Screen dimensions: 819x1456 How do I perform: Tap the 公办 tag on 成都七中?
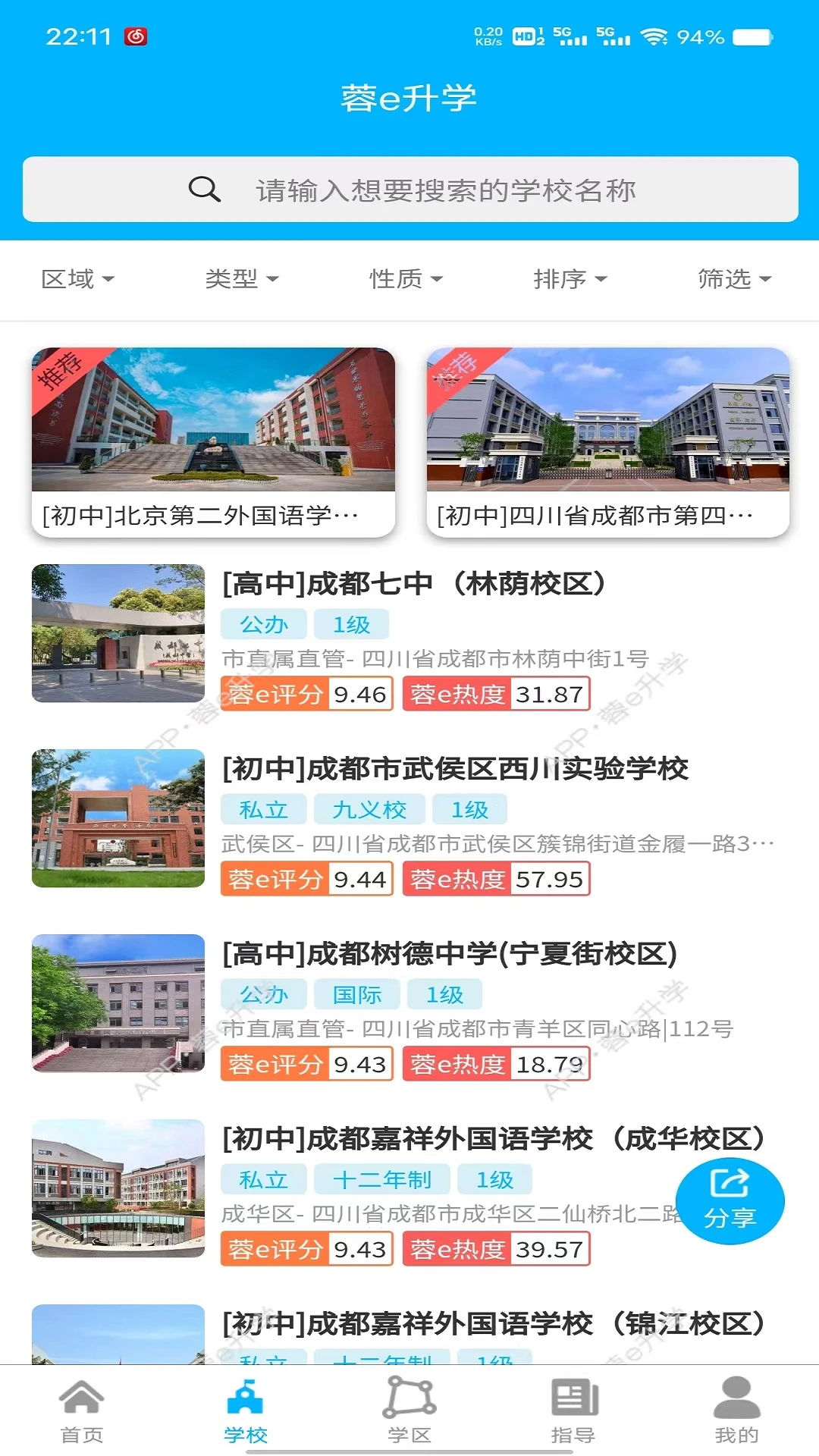point(262,623)
